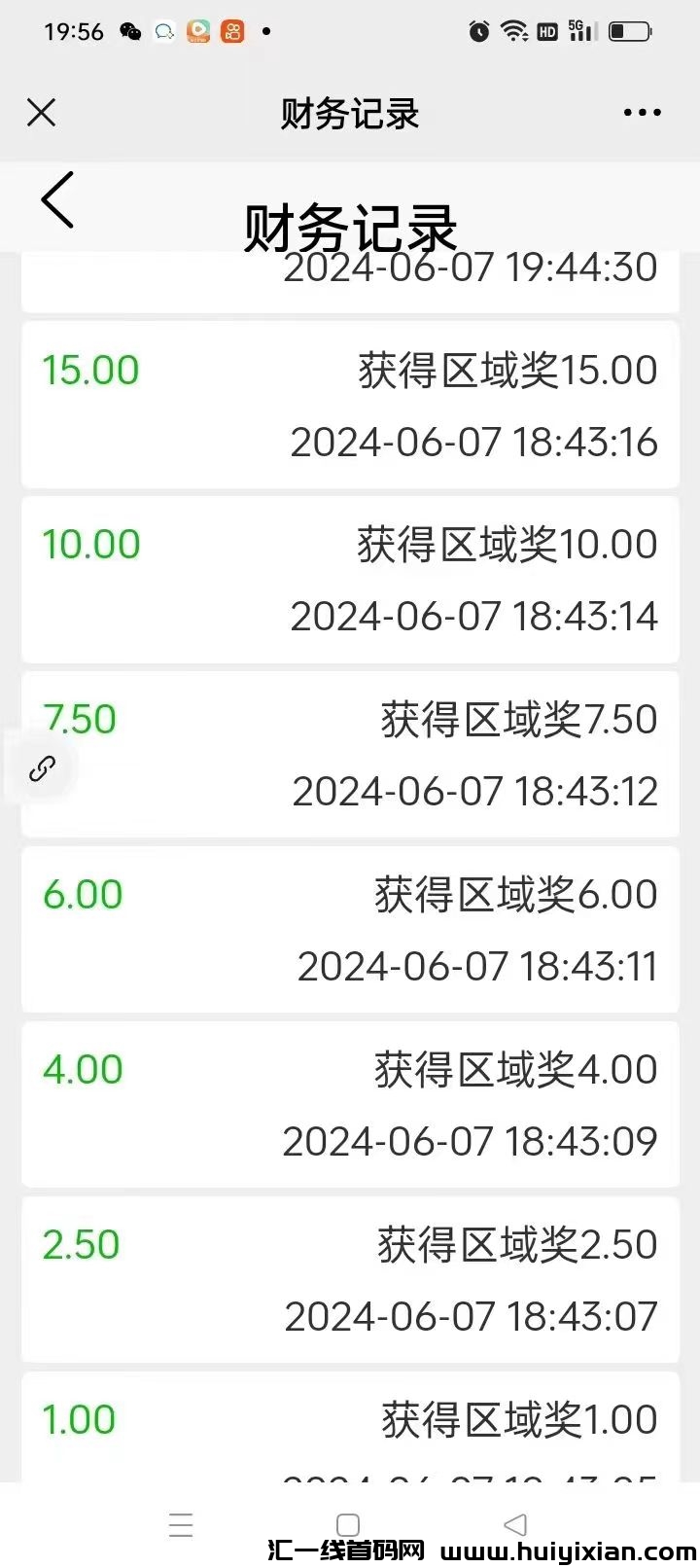Image resolution: width=700 pixels, height=1568 pixels.
Task: Tap the Wi-Fi indicator icon
Action: tap(512, 30)
